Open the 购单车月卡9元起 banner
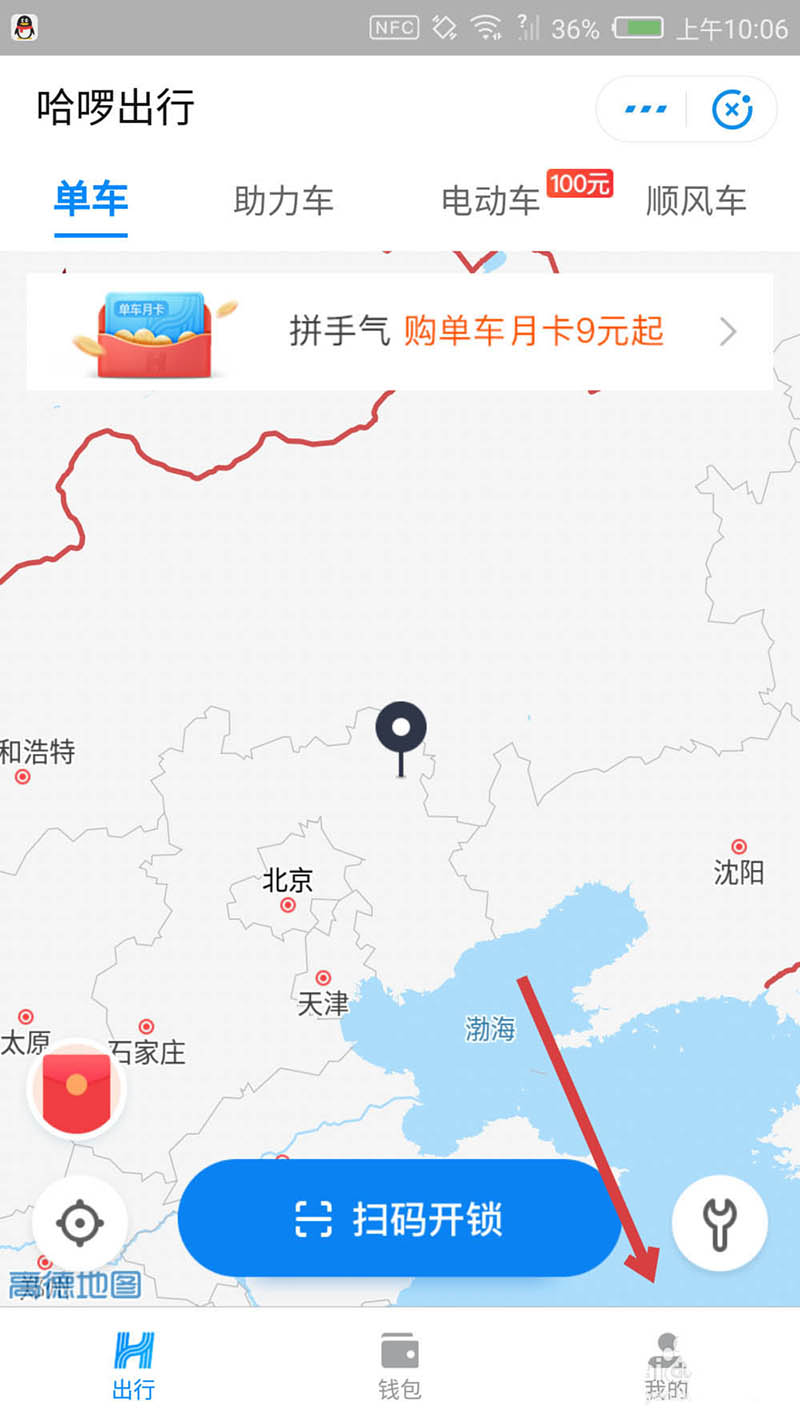The width and height of the screenshot is (800, 1422). click(x=400, y=331)
